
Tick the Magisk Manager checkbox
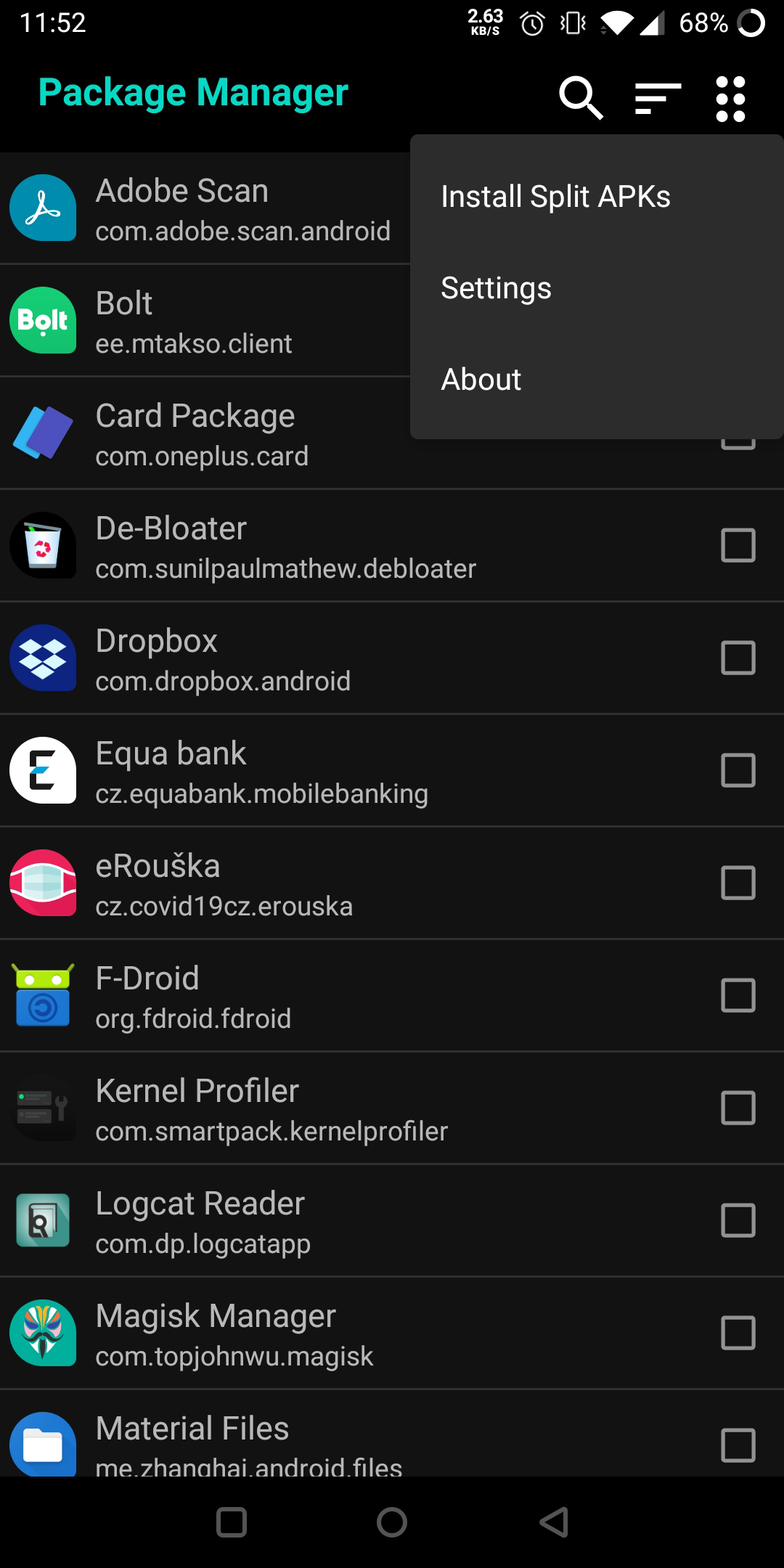click(x=738, y=1333)
